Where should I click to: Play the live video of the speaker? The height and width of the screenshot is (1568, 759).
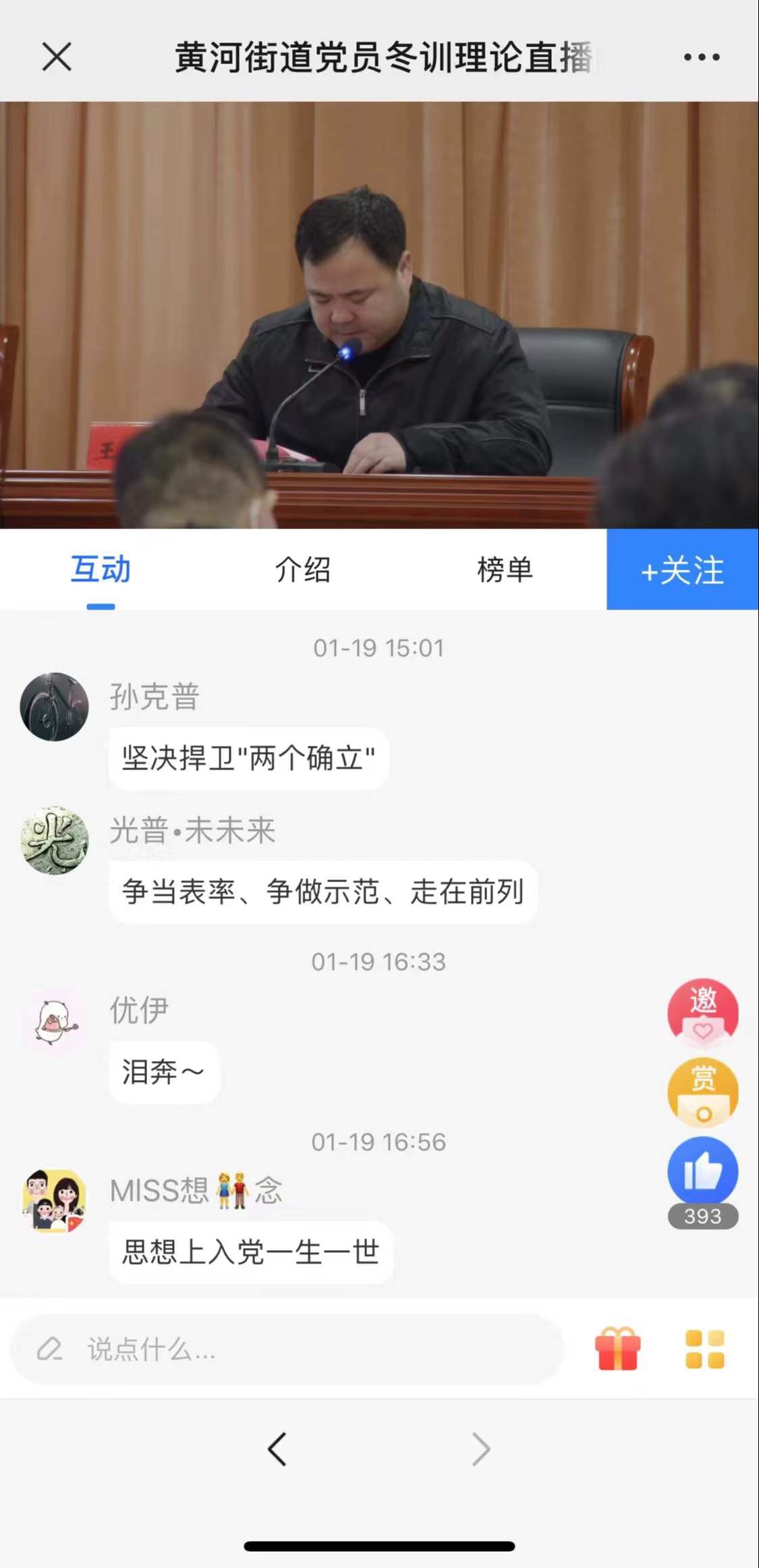tap(379, 315)
